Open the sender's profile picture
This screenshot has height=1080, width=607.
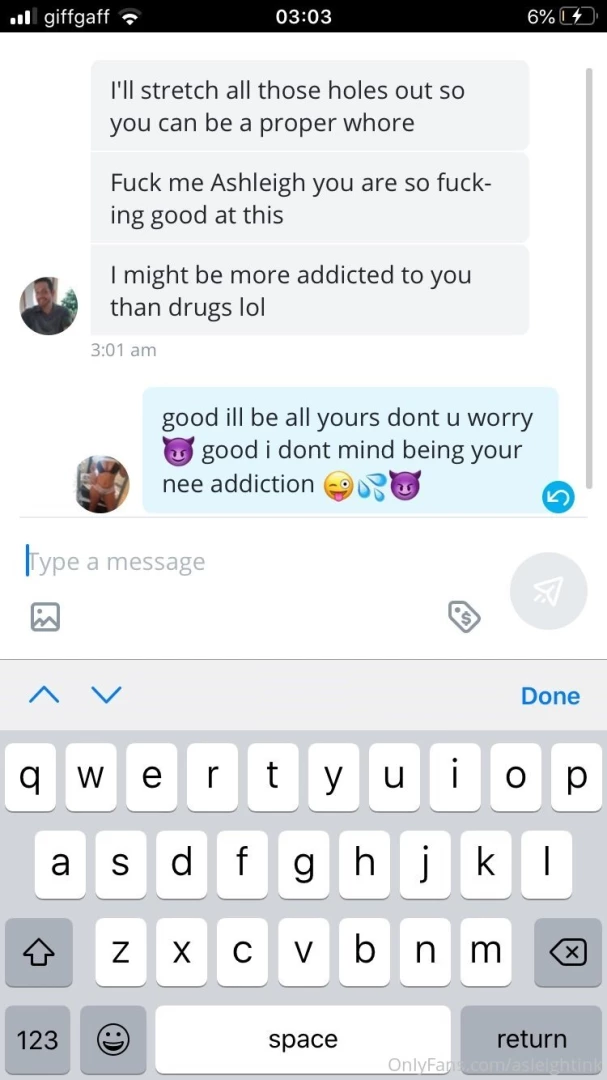pos(48,306)
